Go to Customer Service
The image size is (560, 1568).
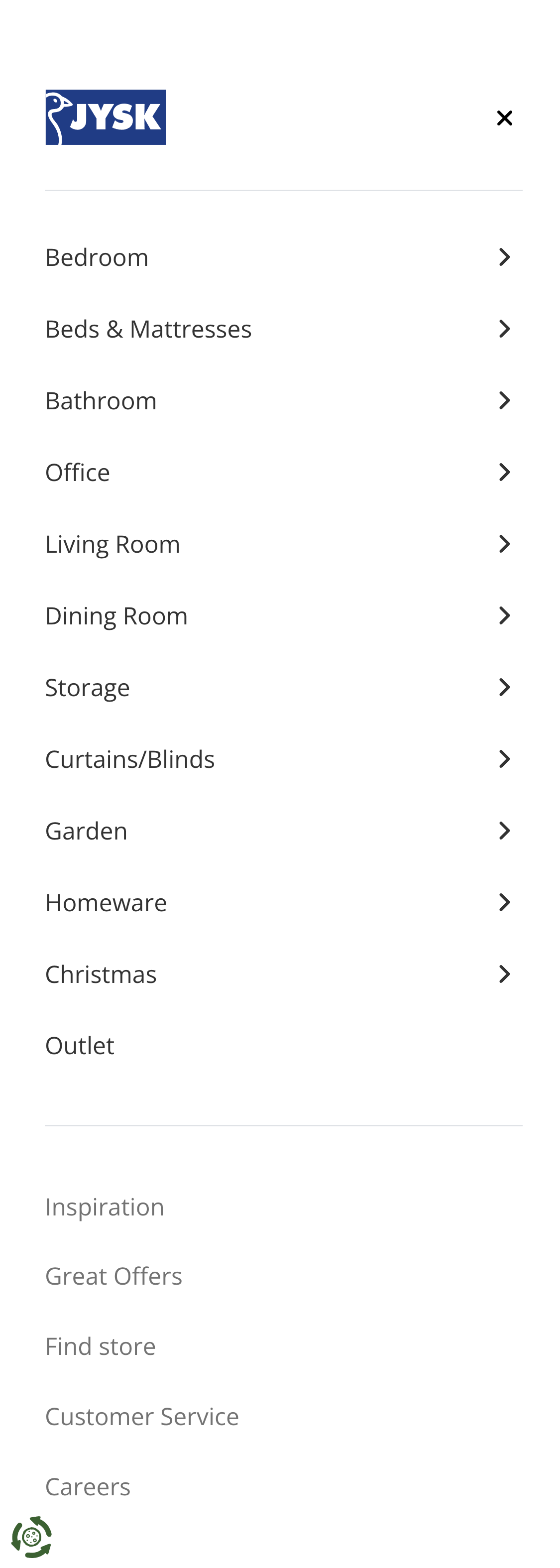coord(142,1417)
